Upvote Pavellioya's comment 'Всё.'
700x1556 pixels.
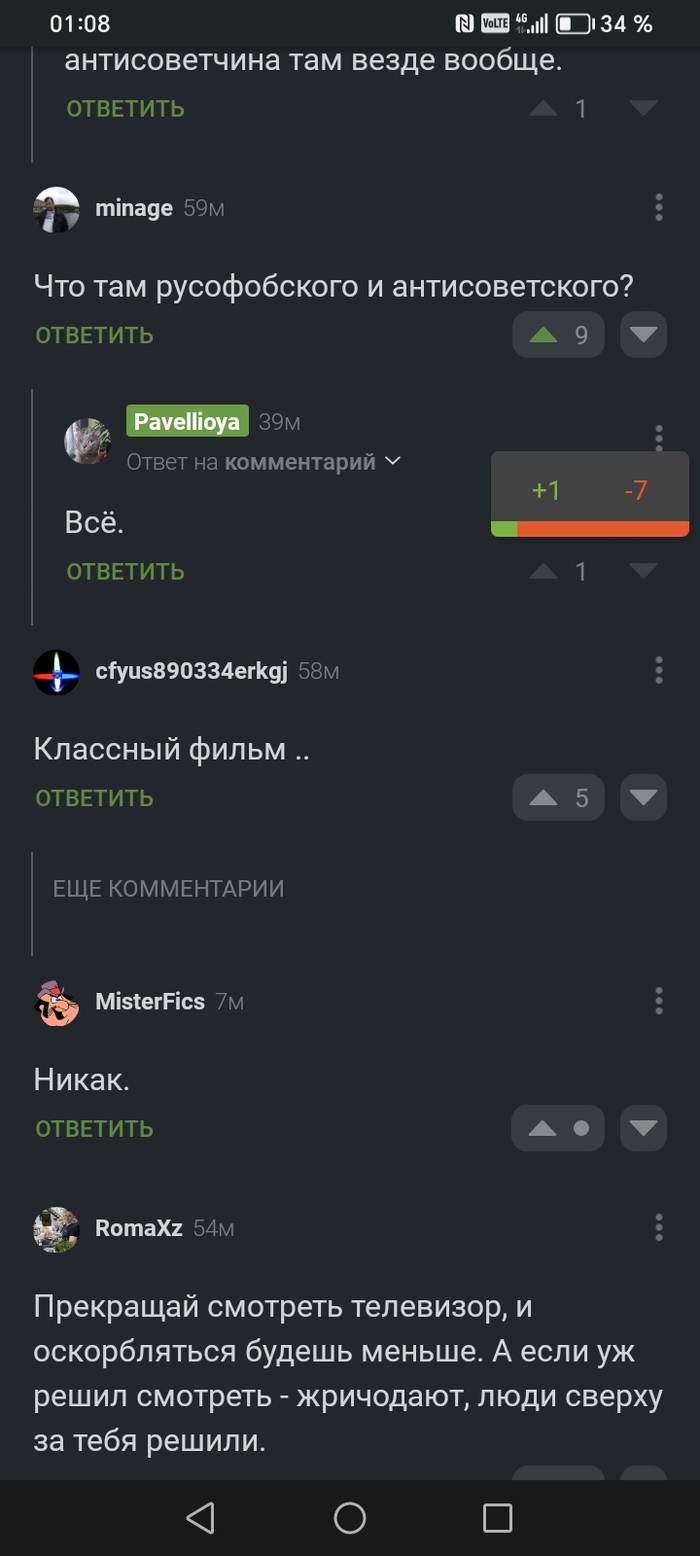543,571
